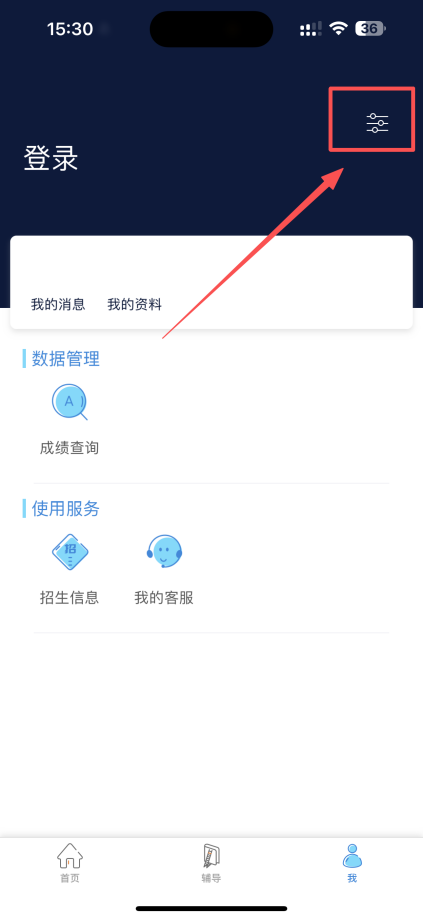The width and height of the screenshot is (423, 917).
Task: Tap 登录 to sign in
Action: pyautogui.click(x=51, y=158)
